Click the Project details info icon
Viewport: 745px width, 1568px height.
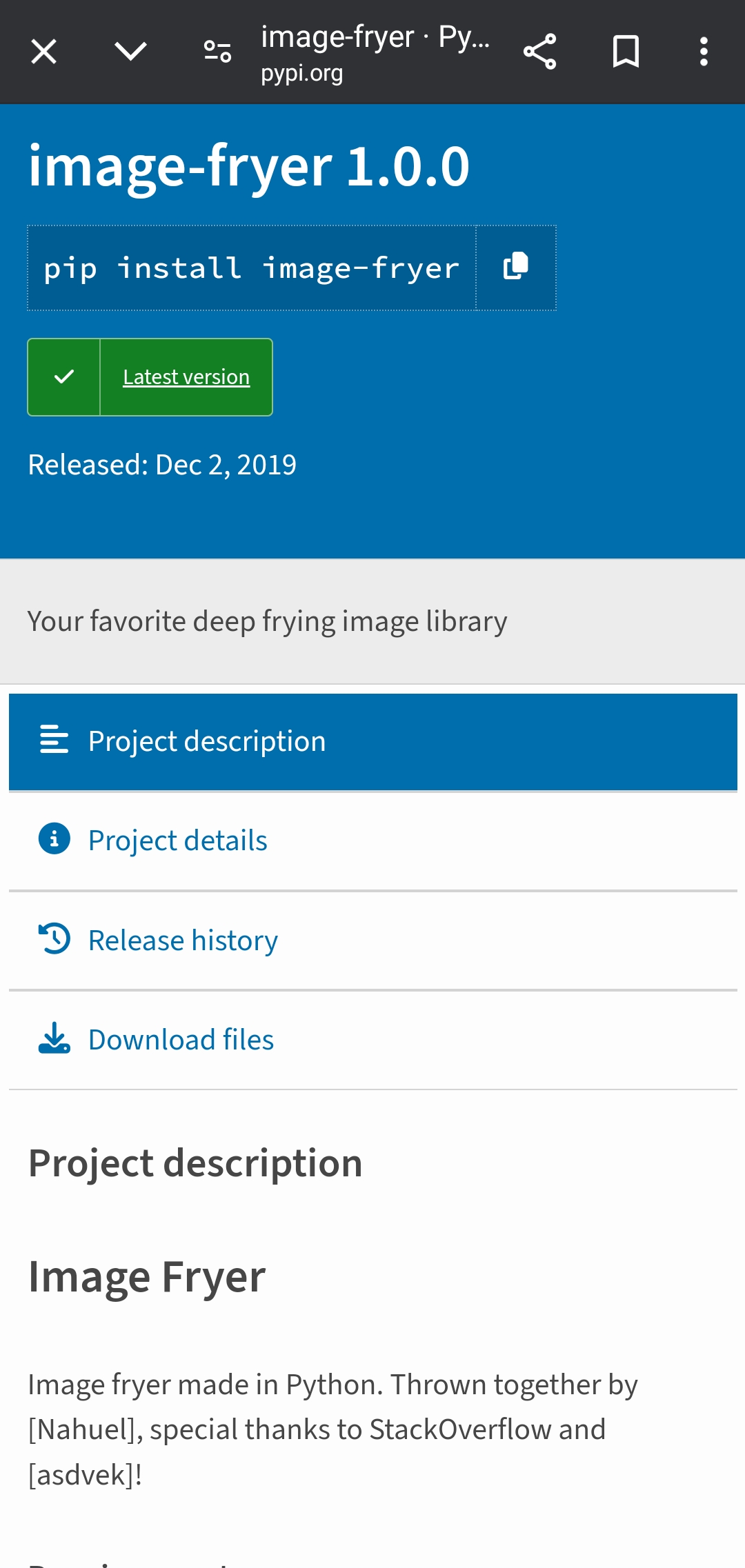[x=54, y=839]
